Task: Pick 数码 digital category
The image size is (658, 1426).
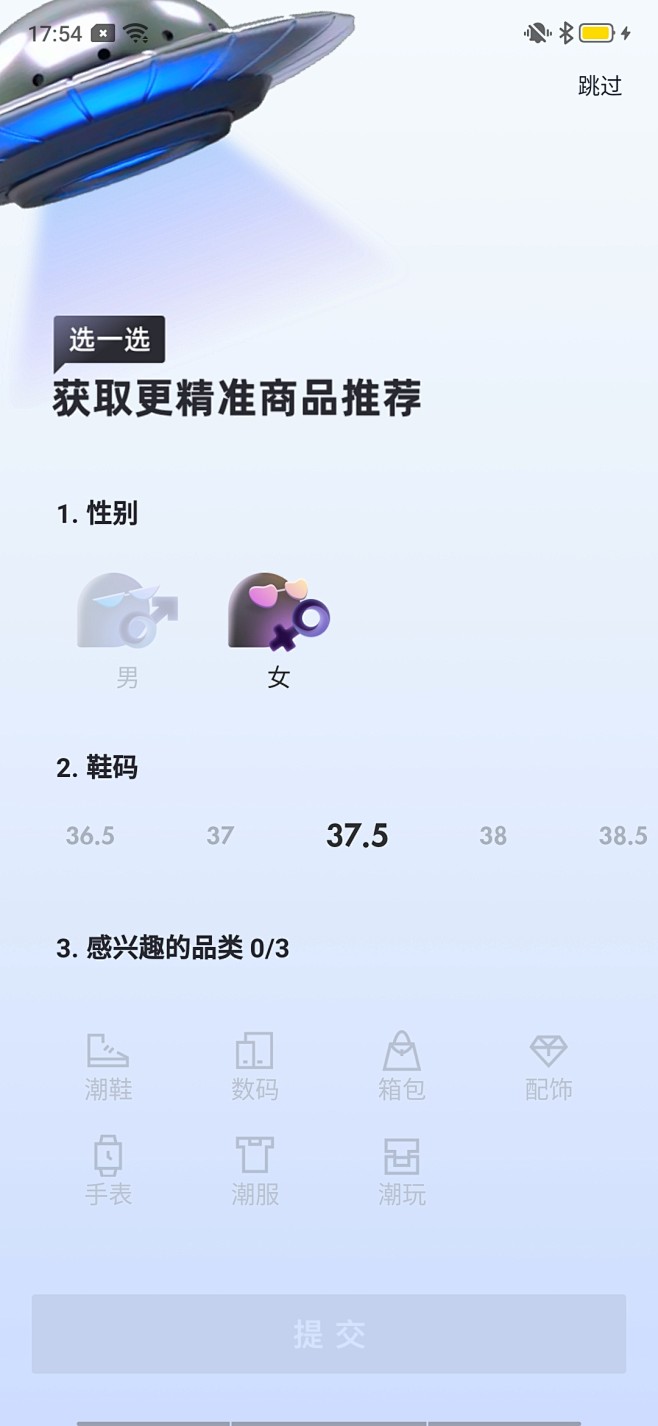Action: (x=255, y=1066)
